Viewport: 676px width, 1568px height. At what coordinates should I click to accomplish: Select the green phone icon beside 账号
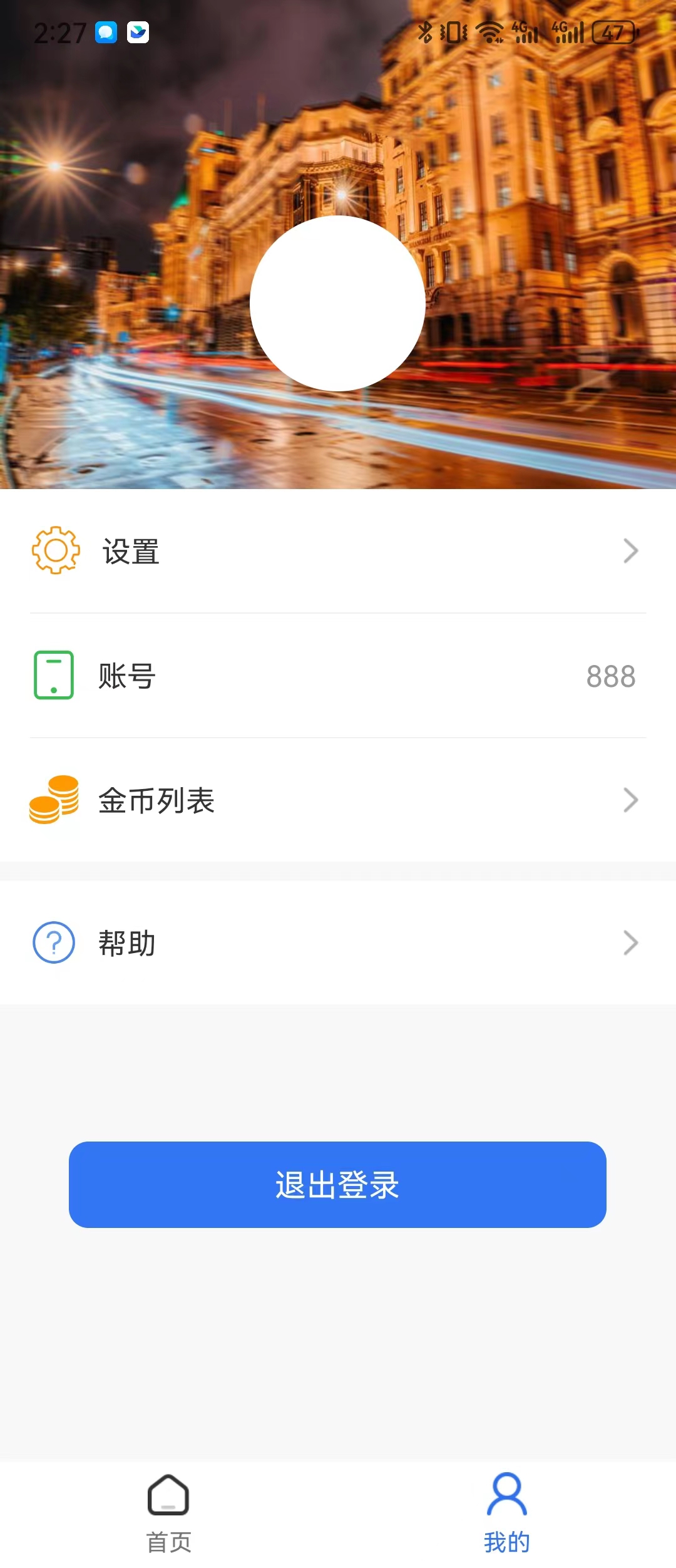[x=54, y=676]
